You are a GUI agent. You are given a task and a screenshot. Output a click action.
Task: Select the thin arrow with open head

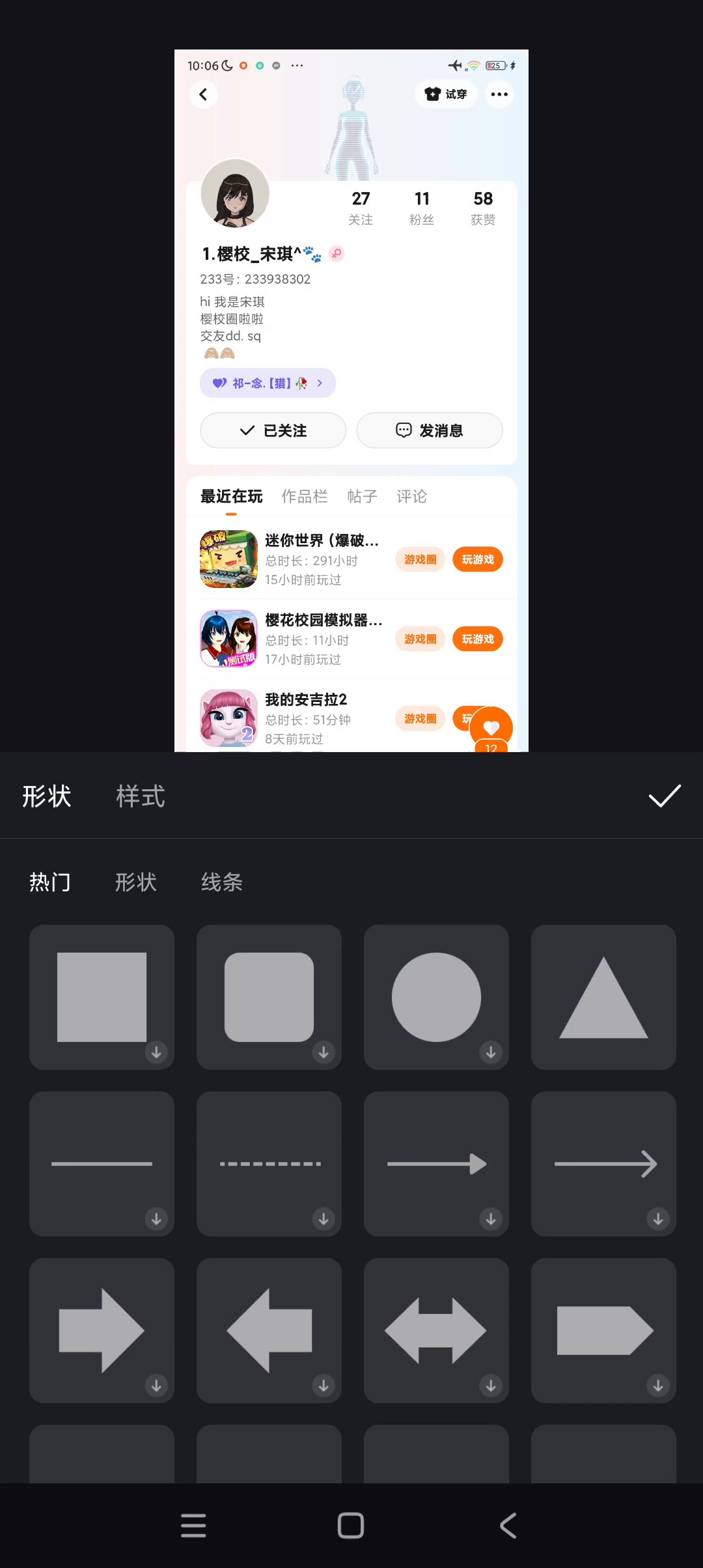point(603,1164)
